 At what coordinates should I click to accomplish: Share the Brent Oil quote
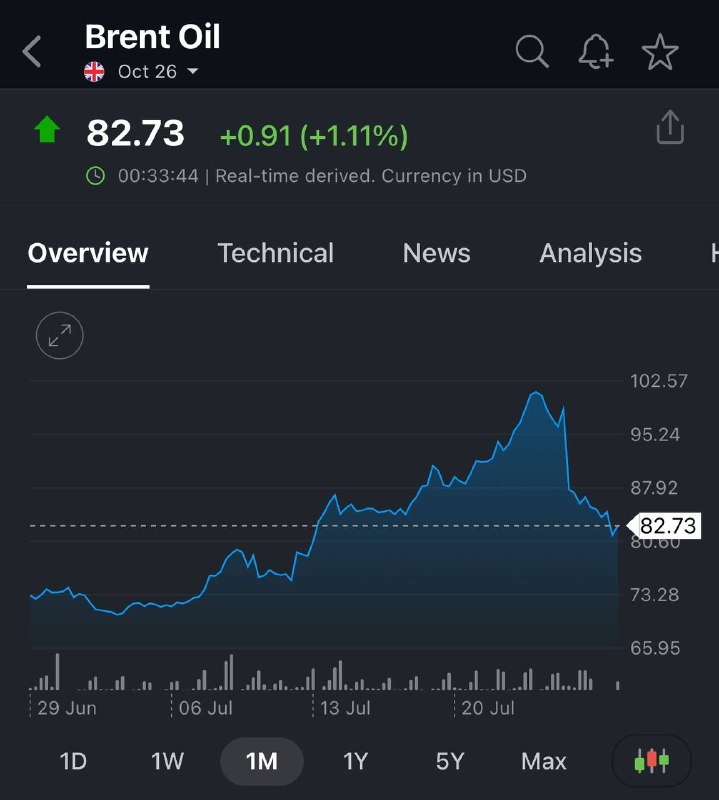(x=670, y=127)
